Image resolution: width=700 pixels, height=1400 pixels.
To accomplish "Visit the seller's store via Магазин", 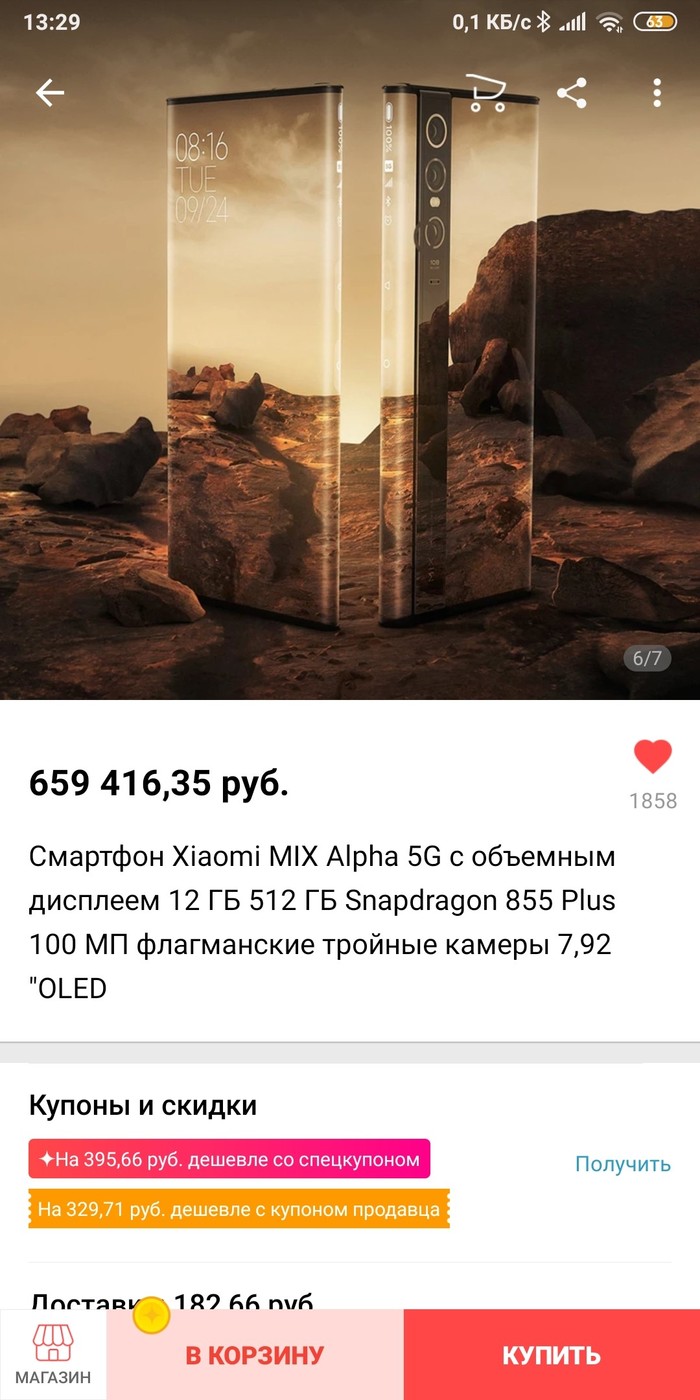I will [x=53, y=1355].
